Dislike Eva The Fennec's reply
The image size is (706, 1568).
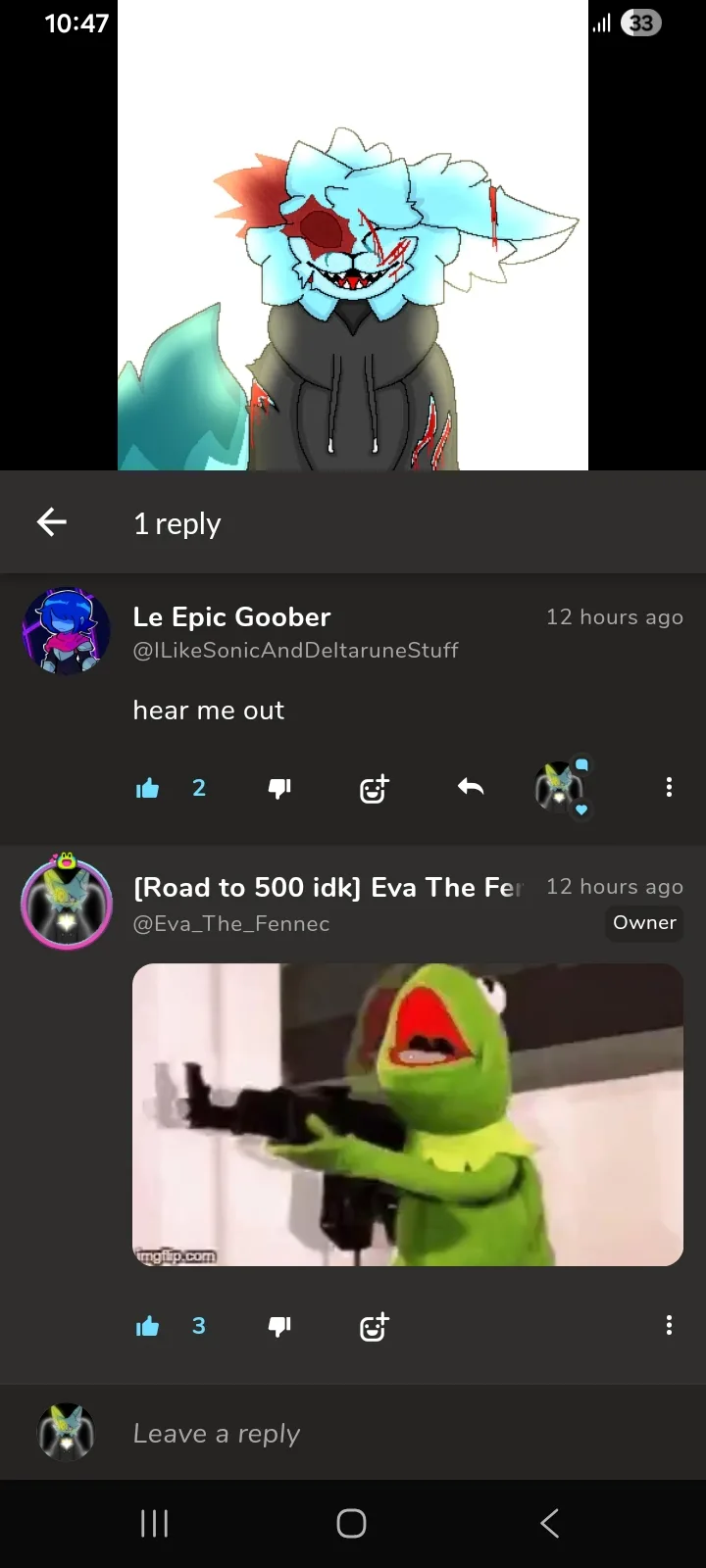tap(279, 1326)
